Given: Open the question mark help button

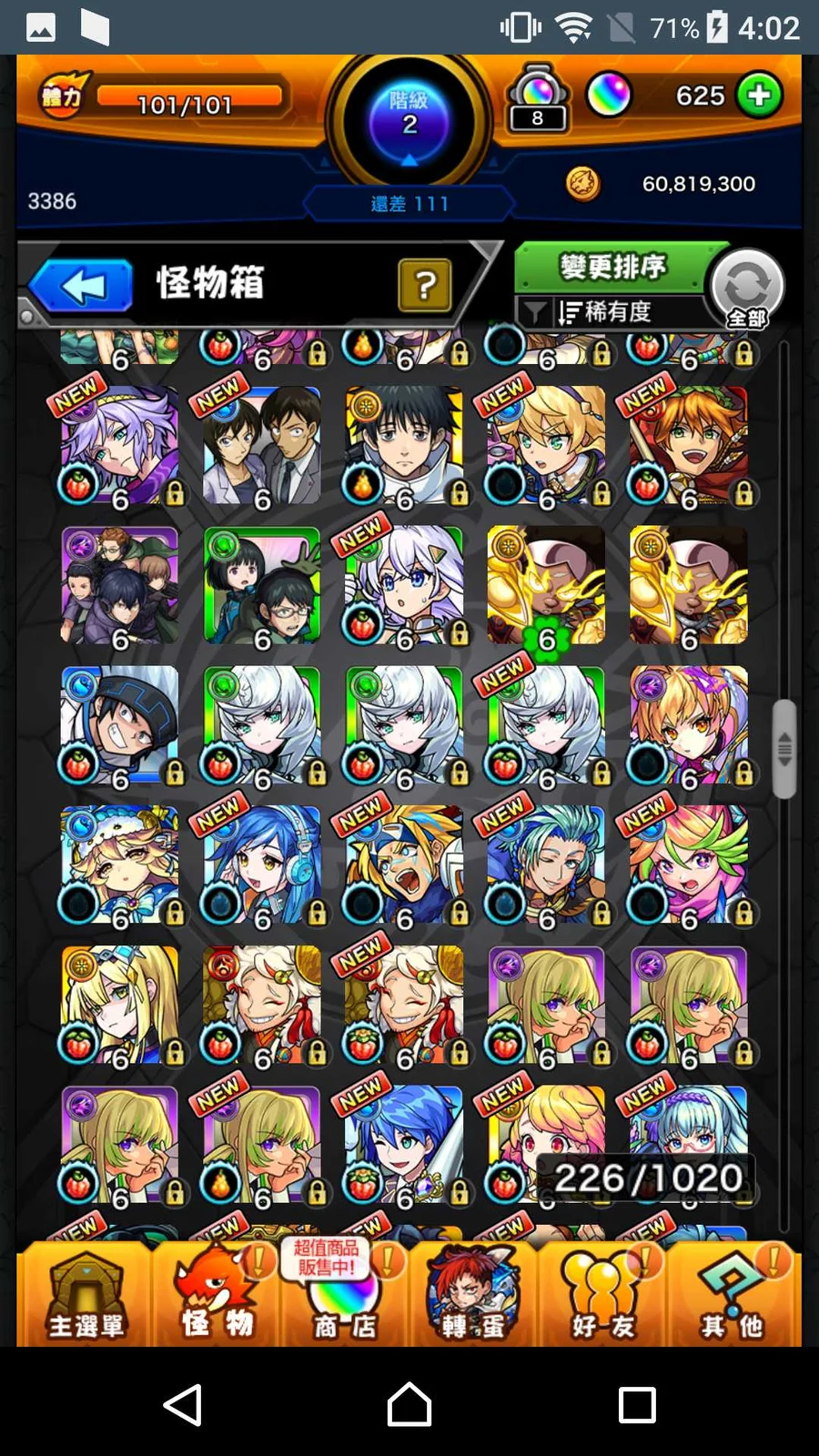Looking at the screenshot, I should coord(424,286).
